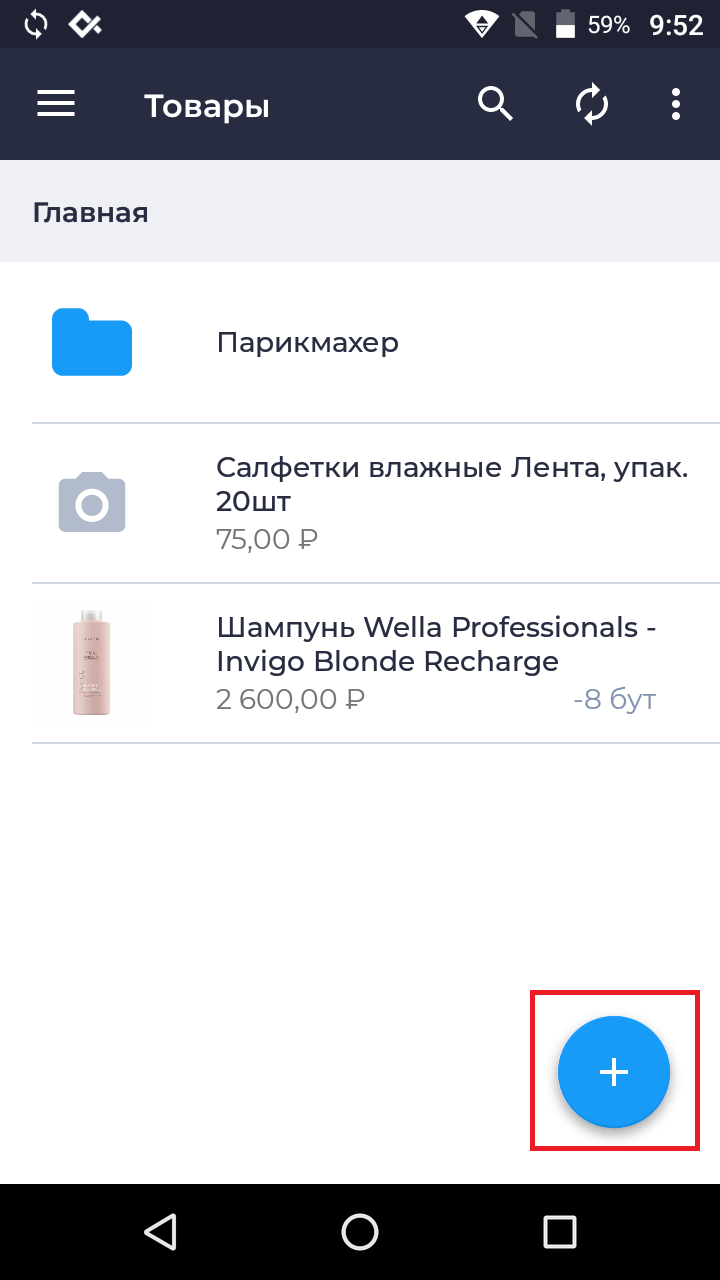Go to the Android home screen

point(360,1232)
